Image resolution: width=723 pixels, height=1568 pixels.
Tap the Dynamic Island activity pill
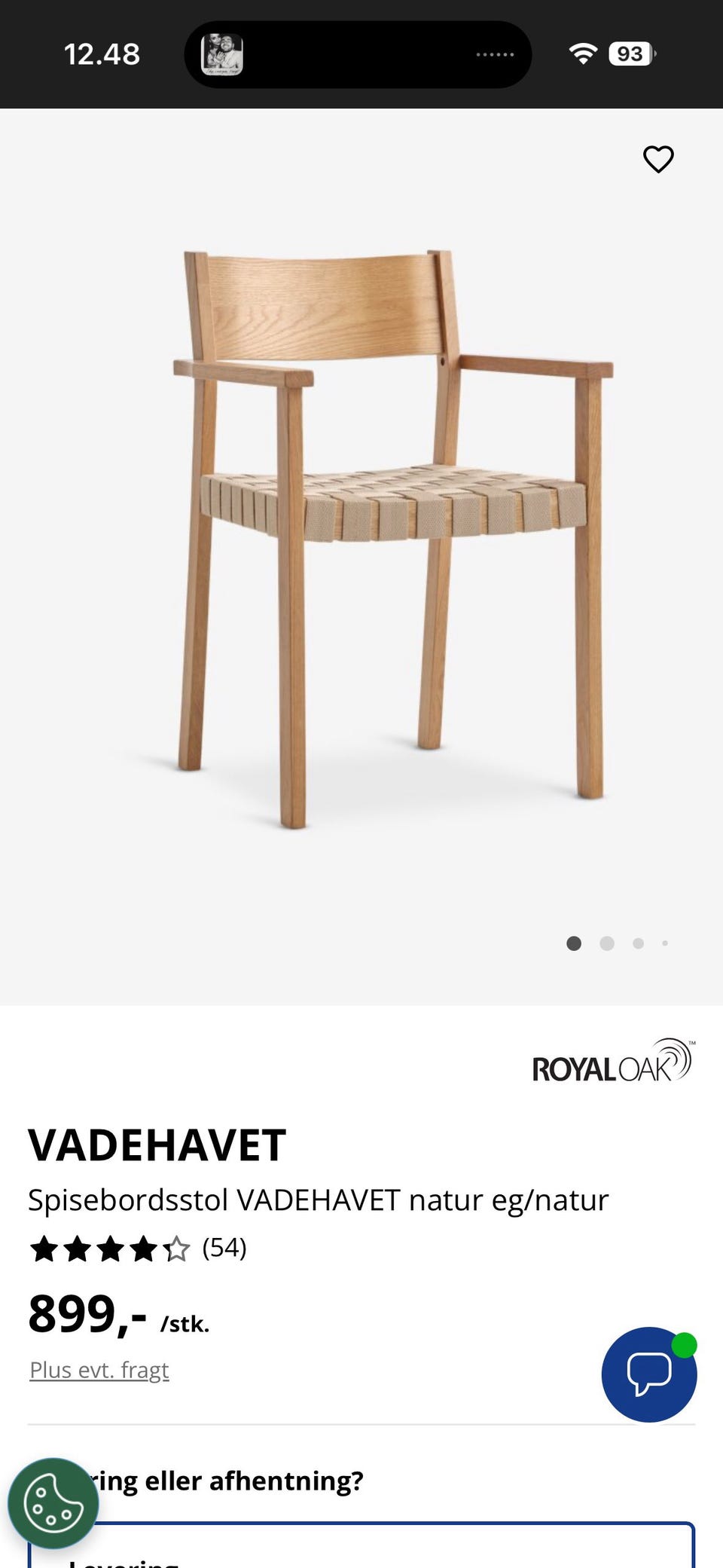click(x=358, y=53)
